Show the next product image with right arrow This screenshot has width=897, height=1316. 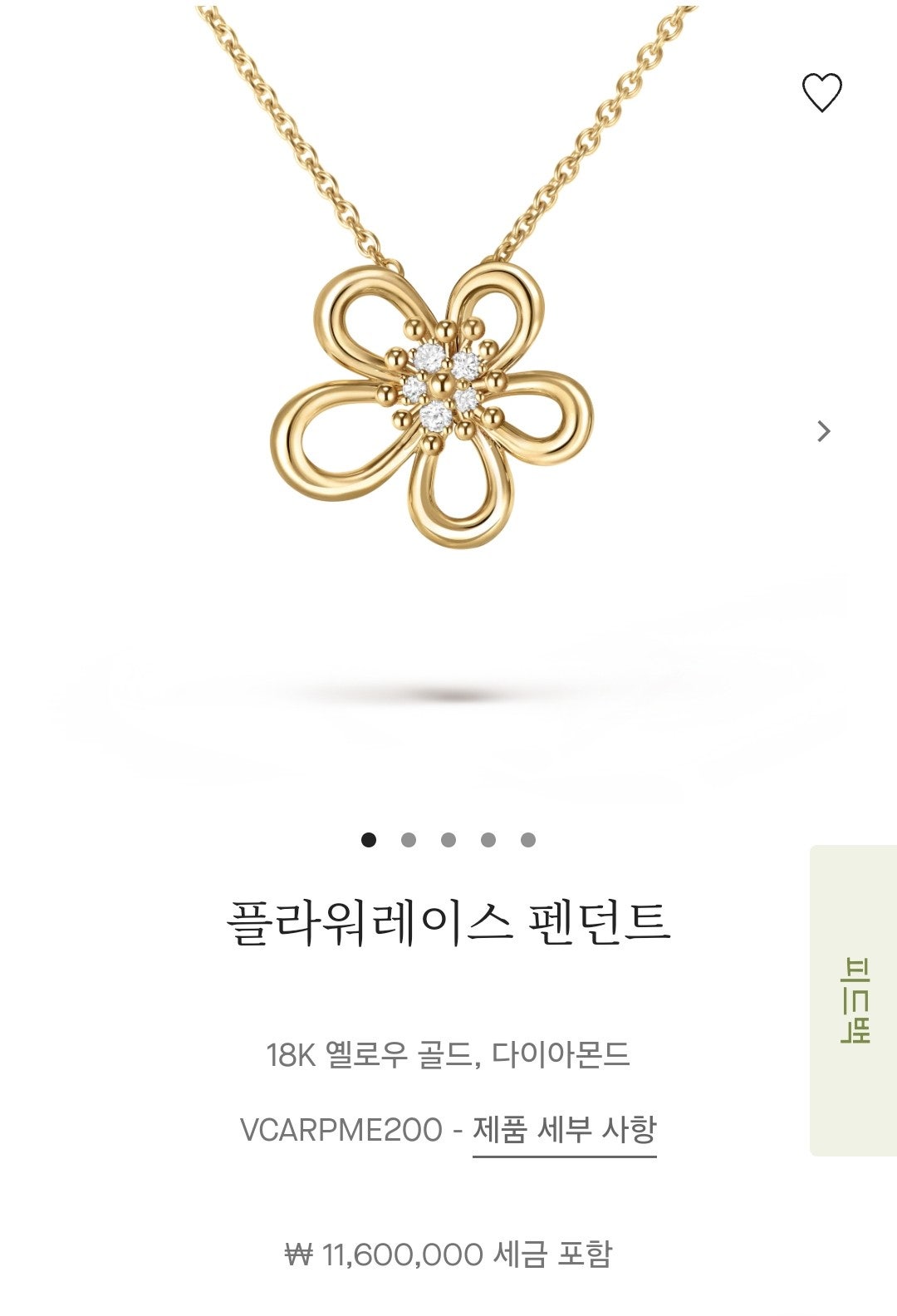tap(823, 431)
